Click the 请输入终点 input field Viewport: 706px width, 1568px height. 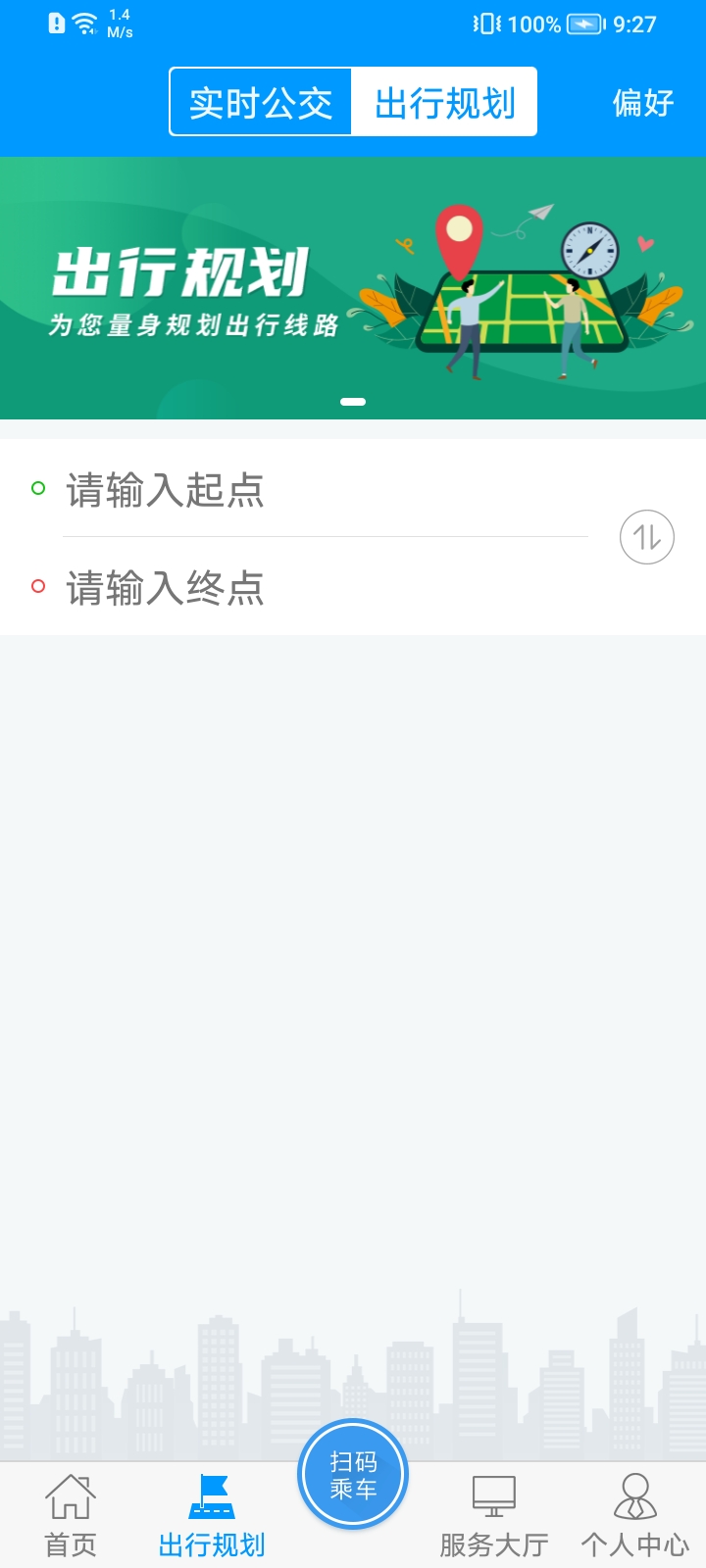point(294,588)
